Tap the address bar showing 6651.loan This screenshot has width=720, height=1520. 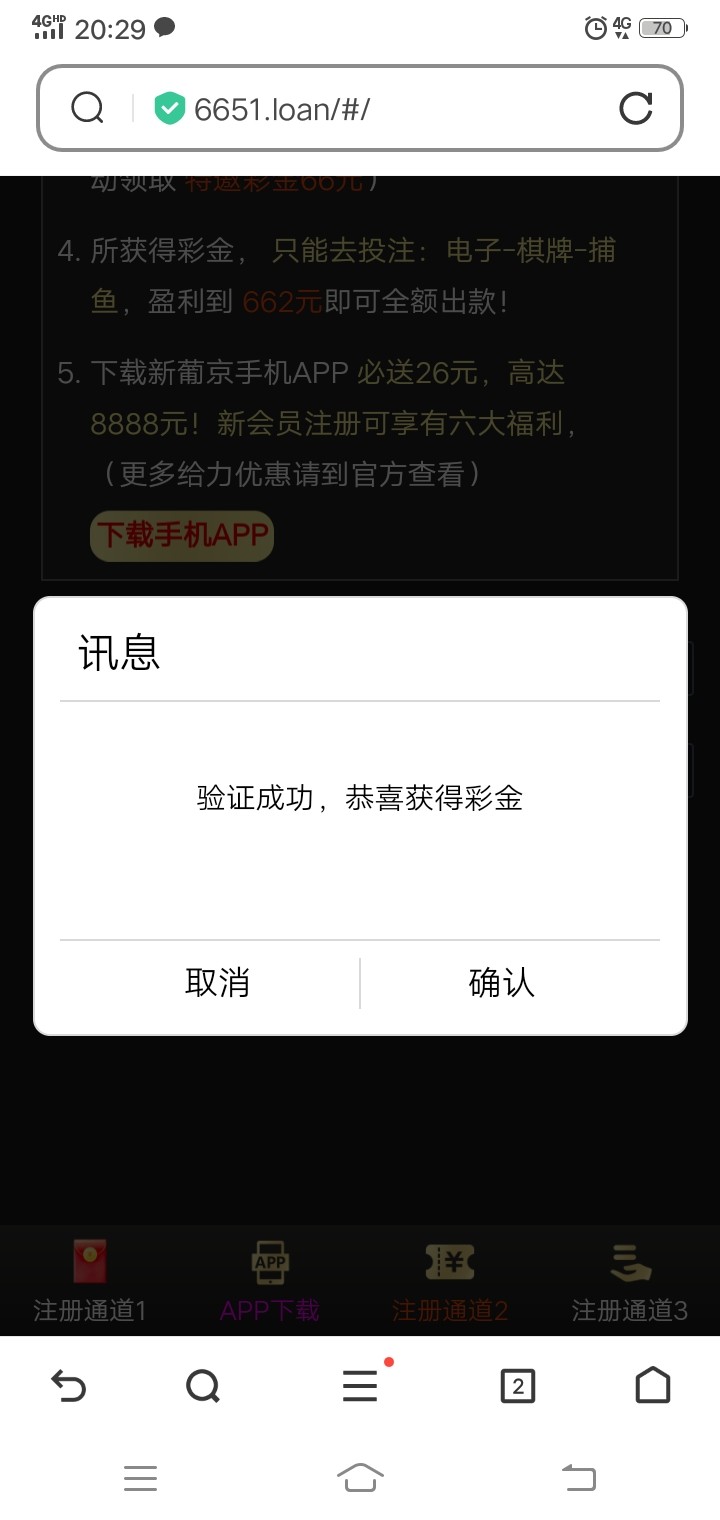point(380,108)
